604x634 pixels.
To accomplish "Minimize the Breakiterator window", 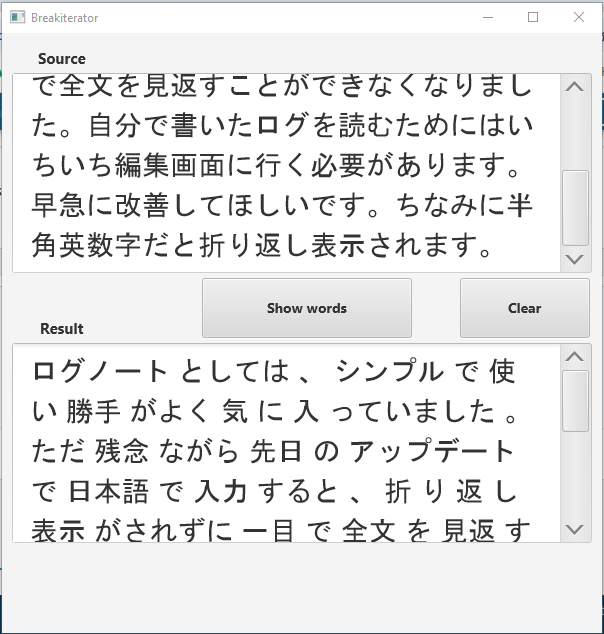I will click(x=487, y=17).
